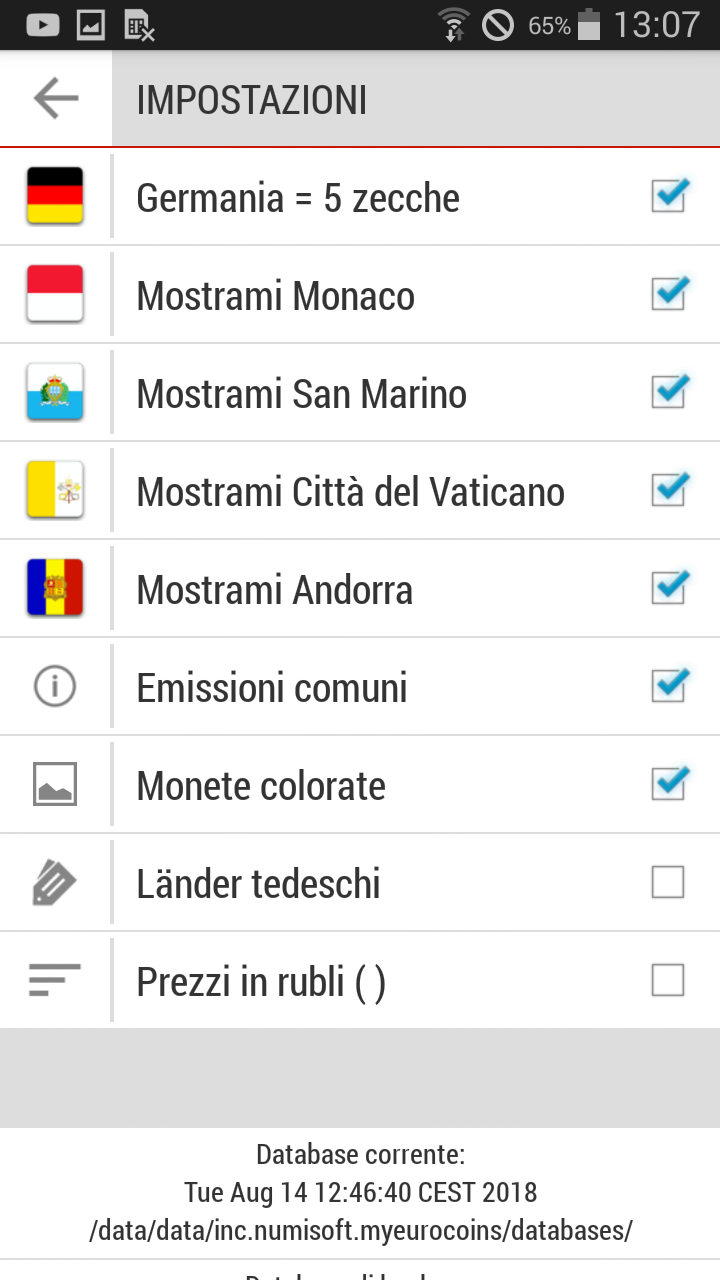Disable Monete colorate setting
This screenshot has width=720, height=1280.
[x=669, y=783]
